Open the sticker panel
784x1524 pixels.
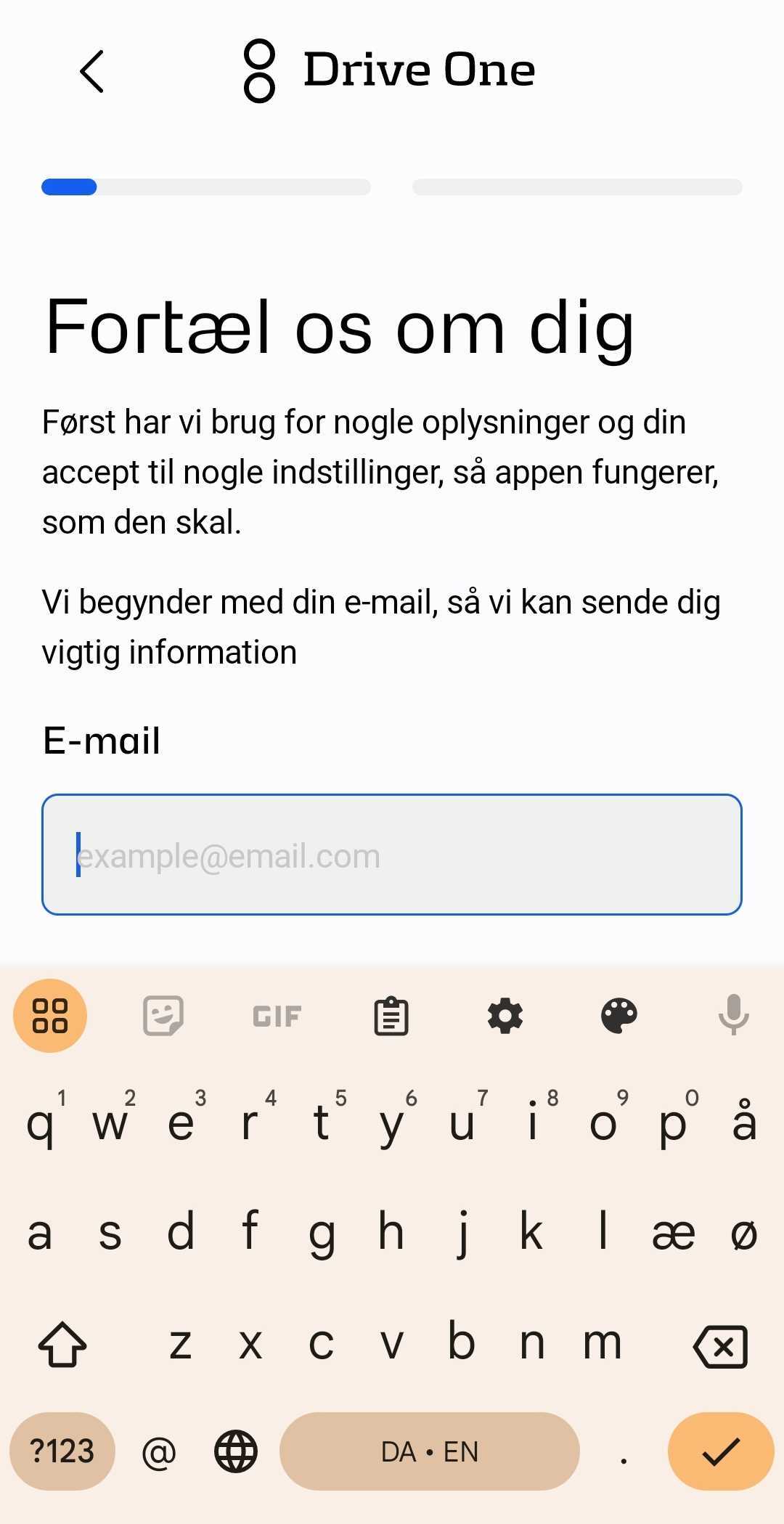point(163,1016)
